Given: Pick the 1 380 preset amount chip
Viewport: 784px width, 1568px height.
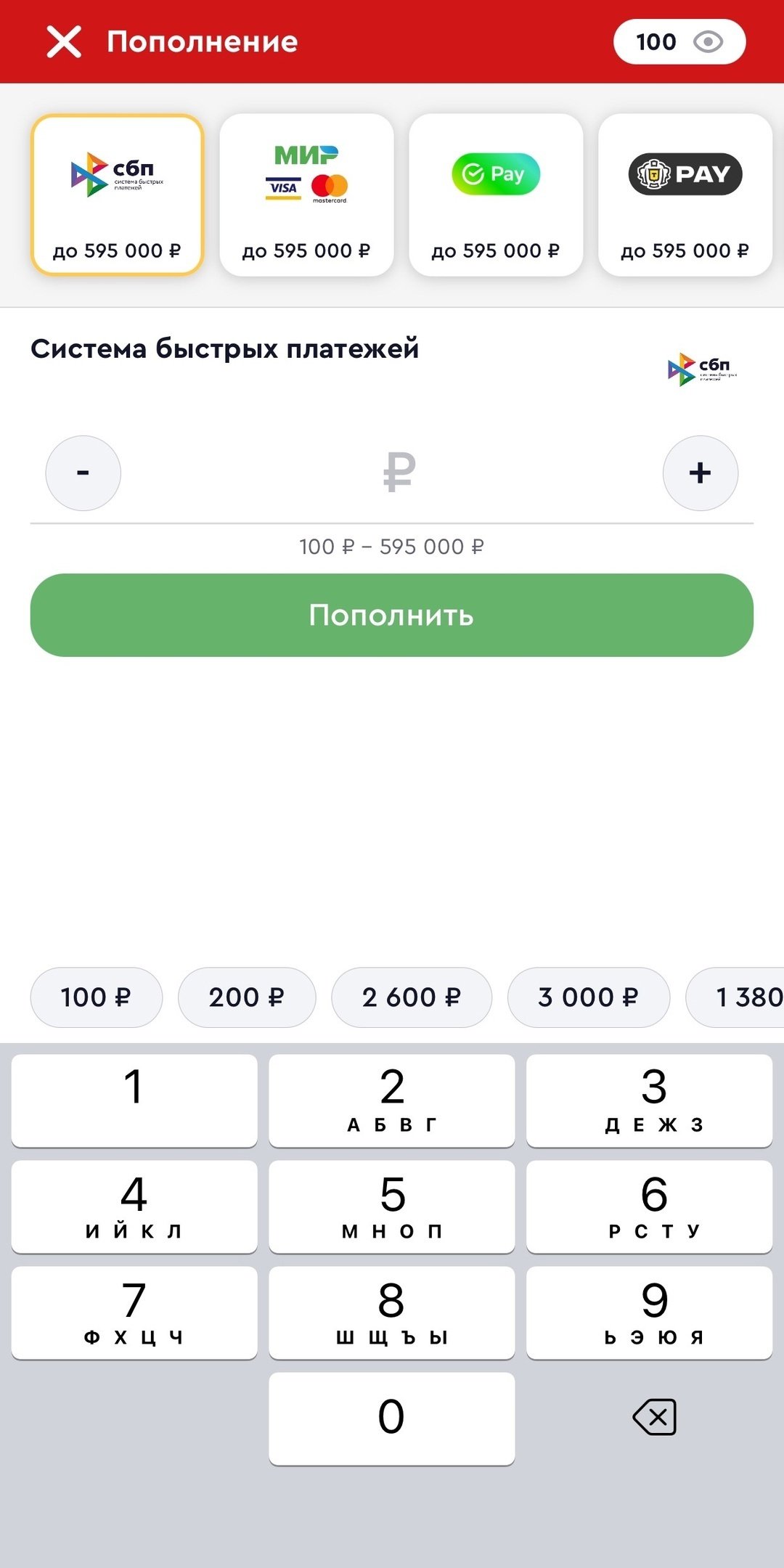Looking at the screenshot, I should (740, 997).
